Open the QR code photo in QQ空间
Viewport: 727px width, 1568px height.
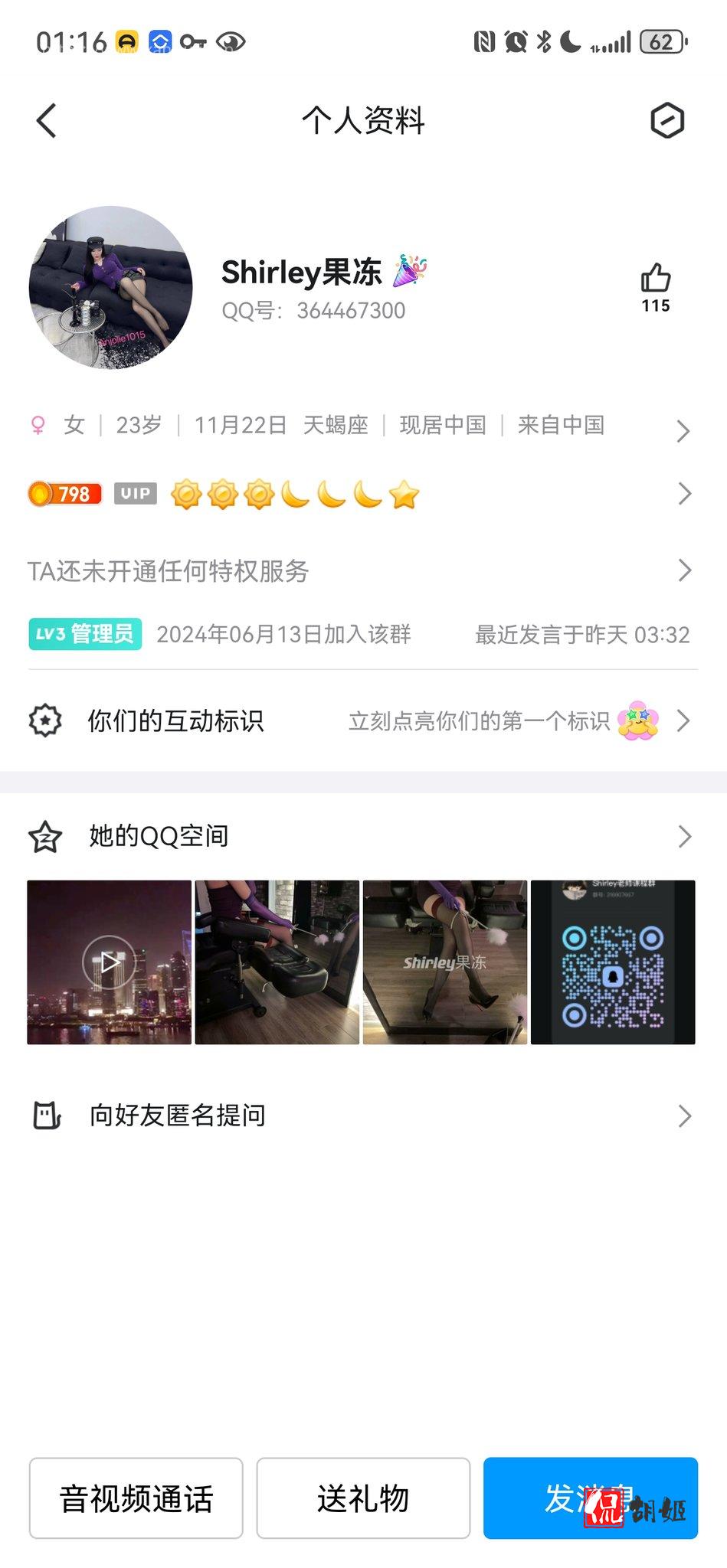(x=613, y=962)
